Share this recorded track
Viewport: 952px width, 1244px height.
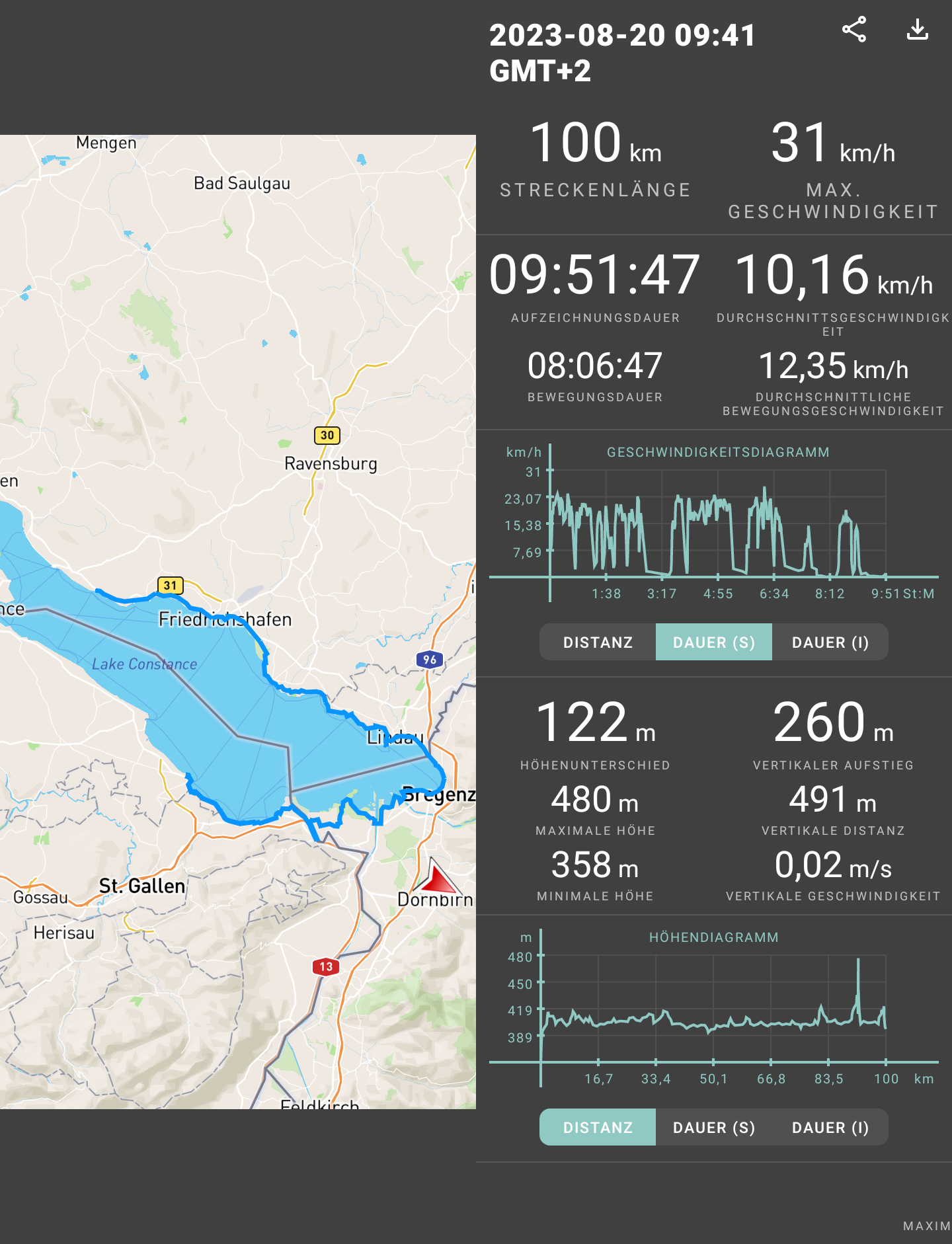point(853,30)
